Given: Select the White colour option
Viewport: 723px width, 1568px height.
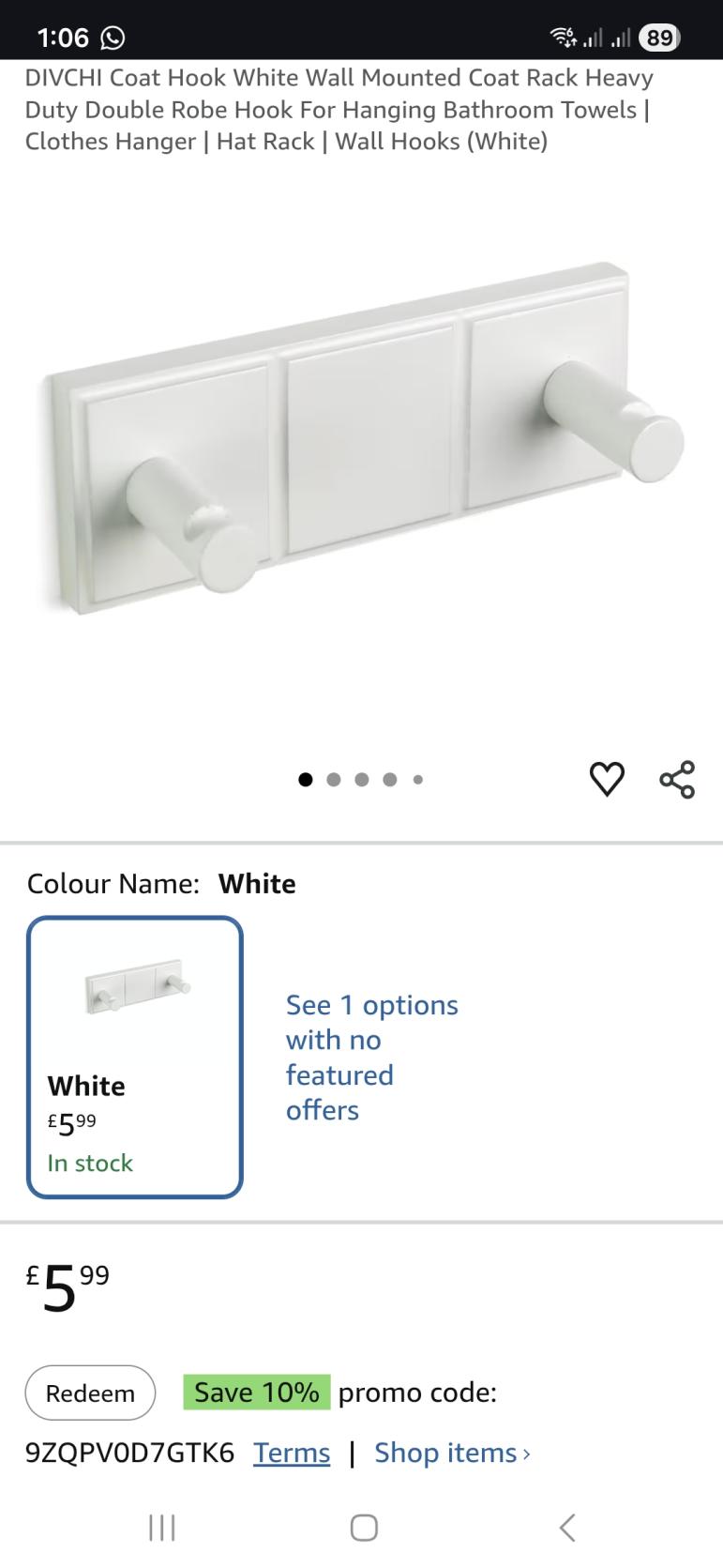Looking at the screenshot, I should (x=135, y=1057).
